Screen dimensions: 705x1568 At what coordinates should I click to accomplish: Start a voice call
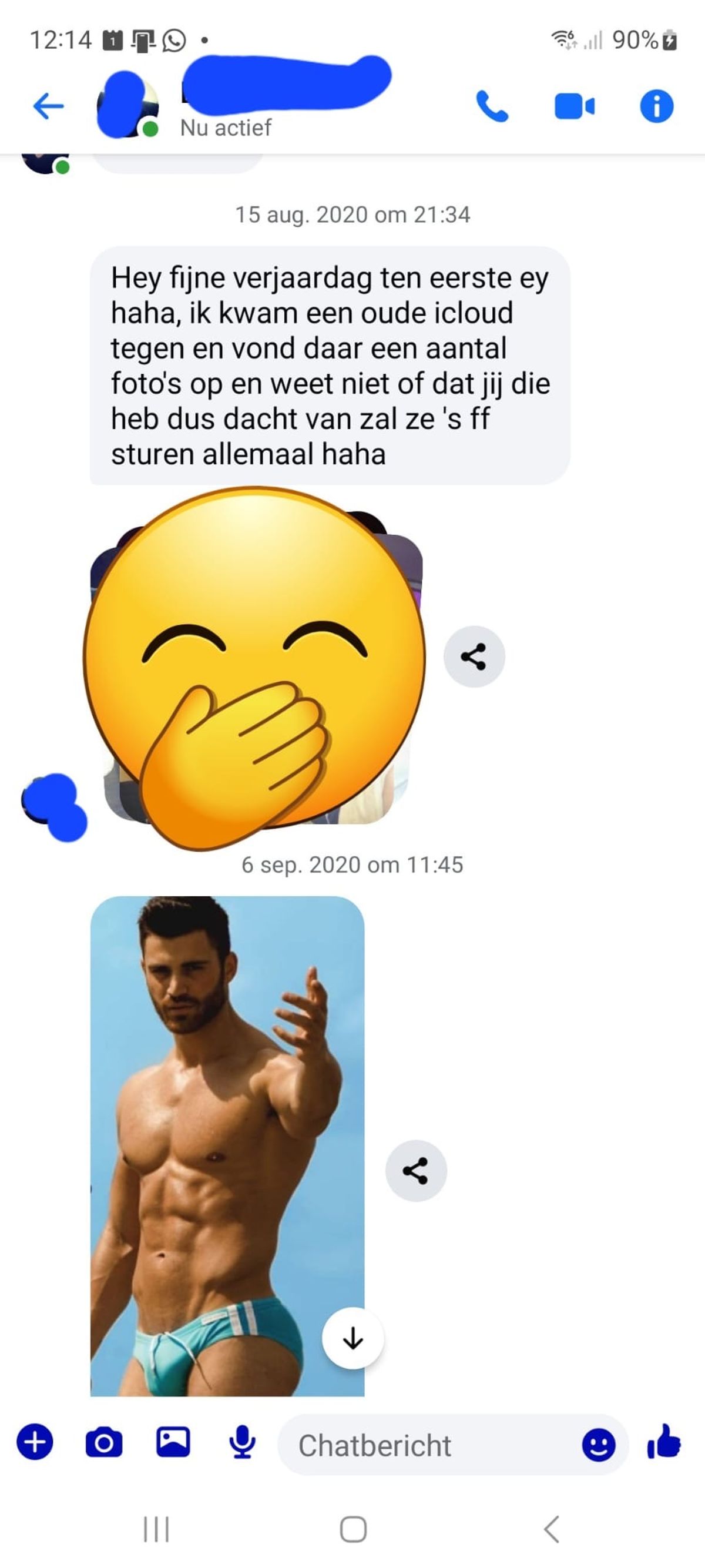tap(492, 106)
